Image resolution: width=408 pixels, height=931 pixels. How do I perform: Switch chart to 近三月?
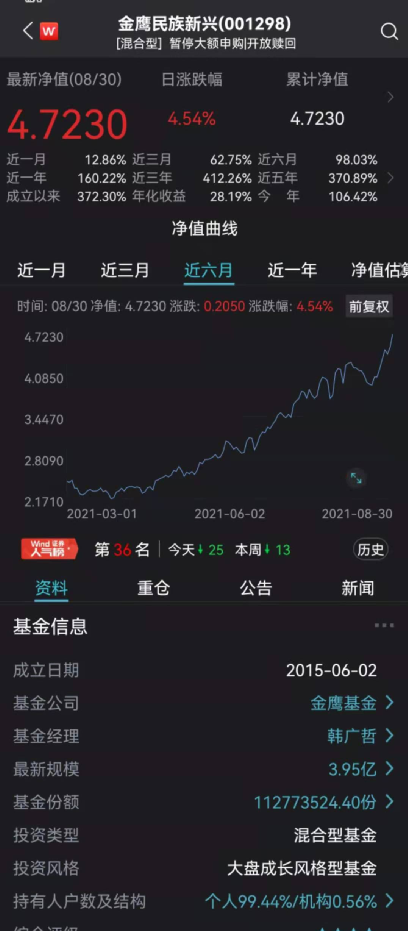pos(125,271)
